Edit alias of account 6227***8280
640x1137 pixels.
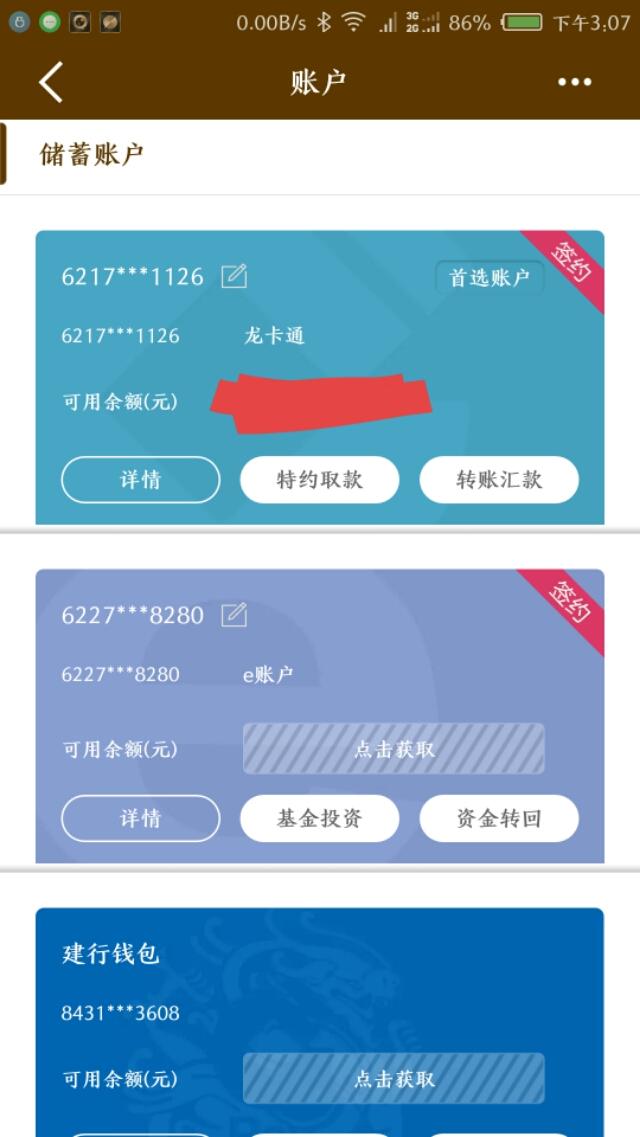point(234,614)
